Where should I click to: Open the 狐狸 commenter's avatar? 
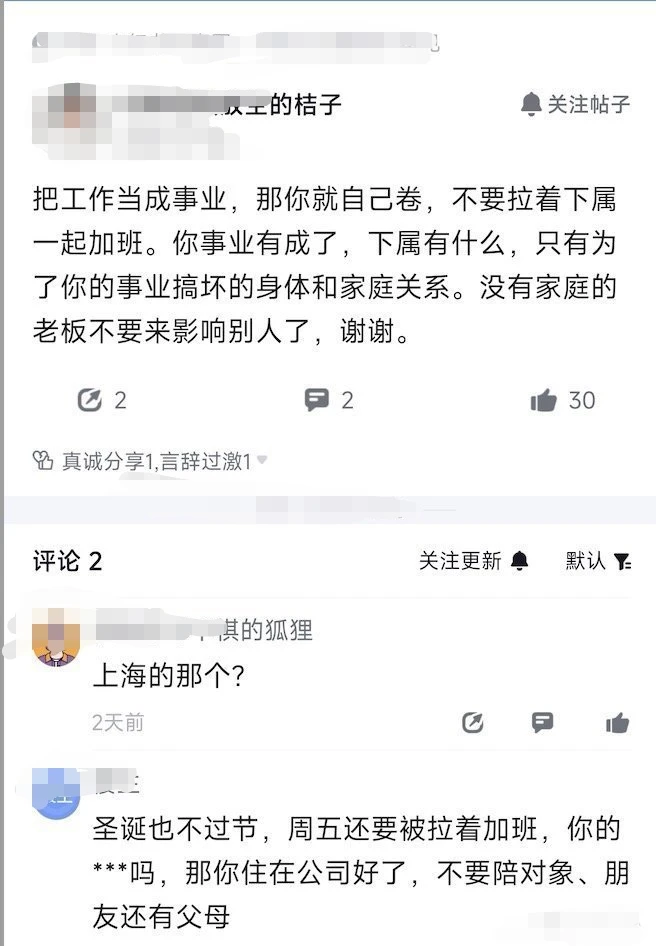[x=56, y=642]
